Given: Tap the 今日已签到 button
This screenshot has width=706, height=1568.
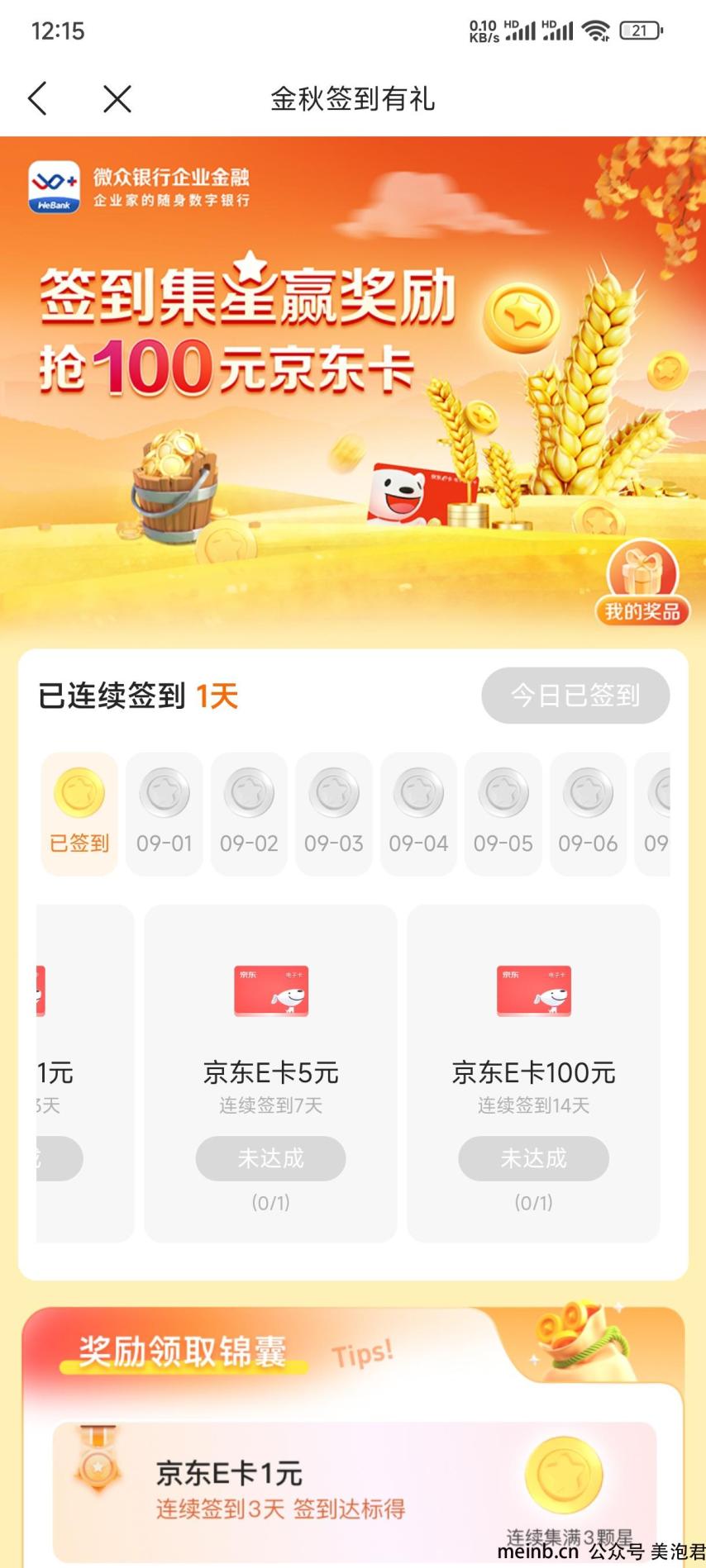Looking at the screenshot, I should pyautogui.click(x=575, y=696).
